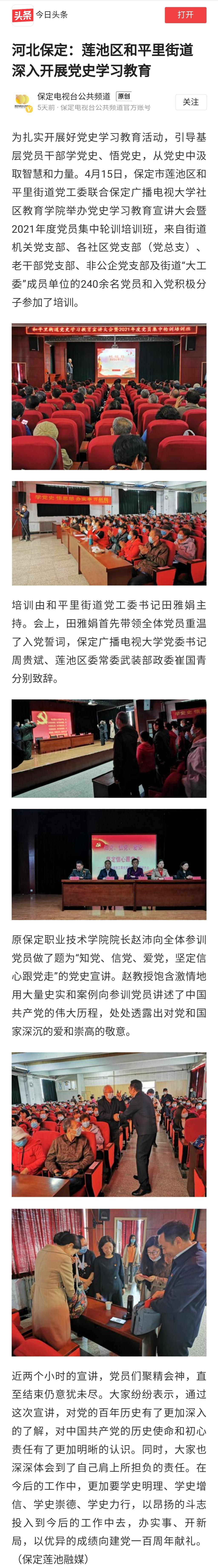View the photo of officials seated on stage
The image size is (218, 1568).
pos(109,864)
